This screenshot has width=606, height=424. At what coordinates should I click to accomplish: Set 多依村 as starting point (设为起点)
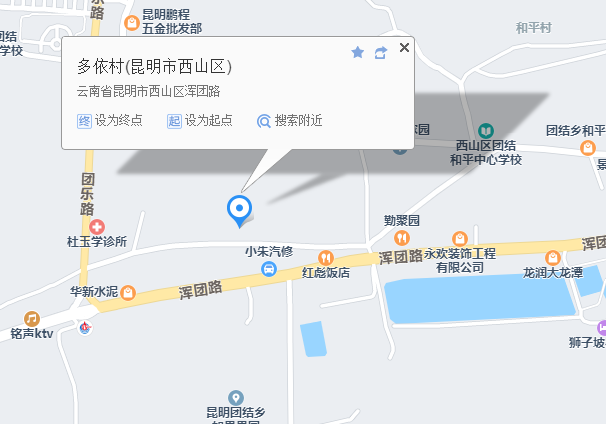tap(199, 120)
